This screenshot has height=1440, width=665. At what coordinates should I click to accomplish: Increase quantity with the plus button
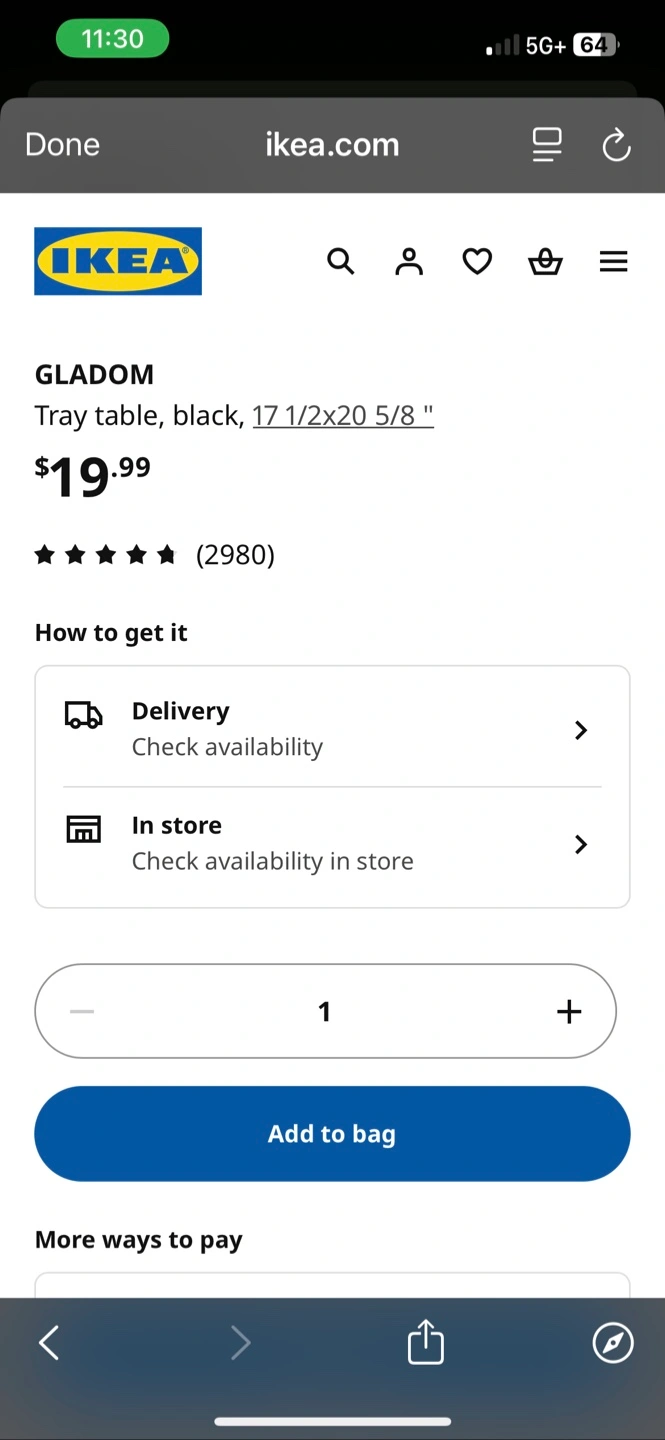point(569,1012)
